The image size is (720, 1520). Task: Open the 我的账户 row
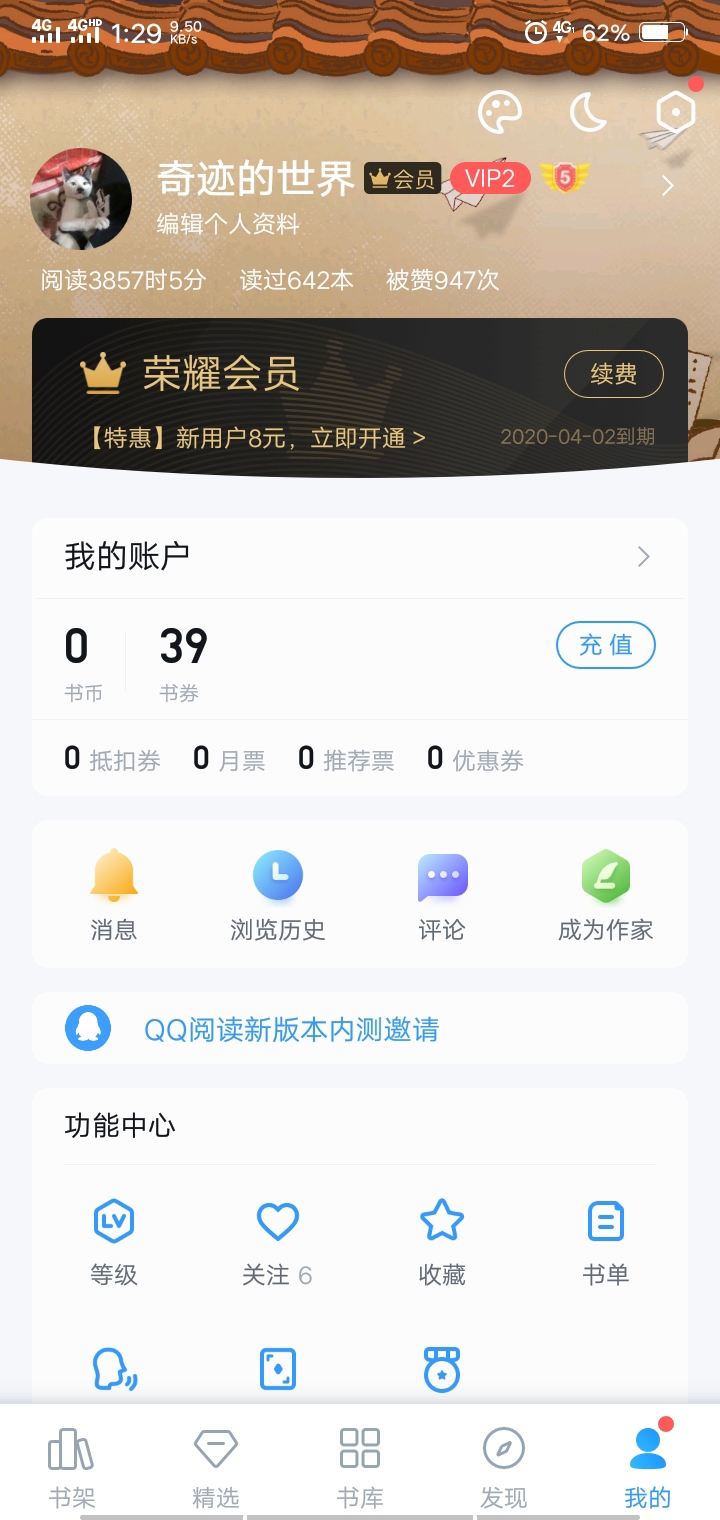point(360,556)
